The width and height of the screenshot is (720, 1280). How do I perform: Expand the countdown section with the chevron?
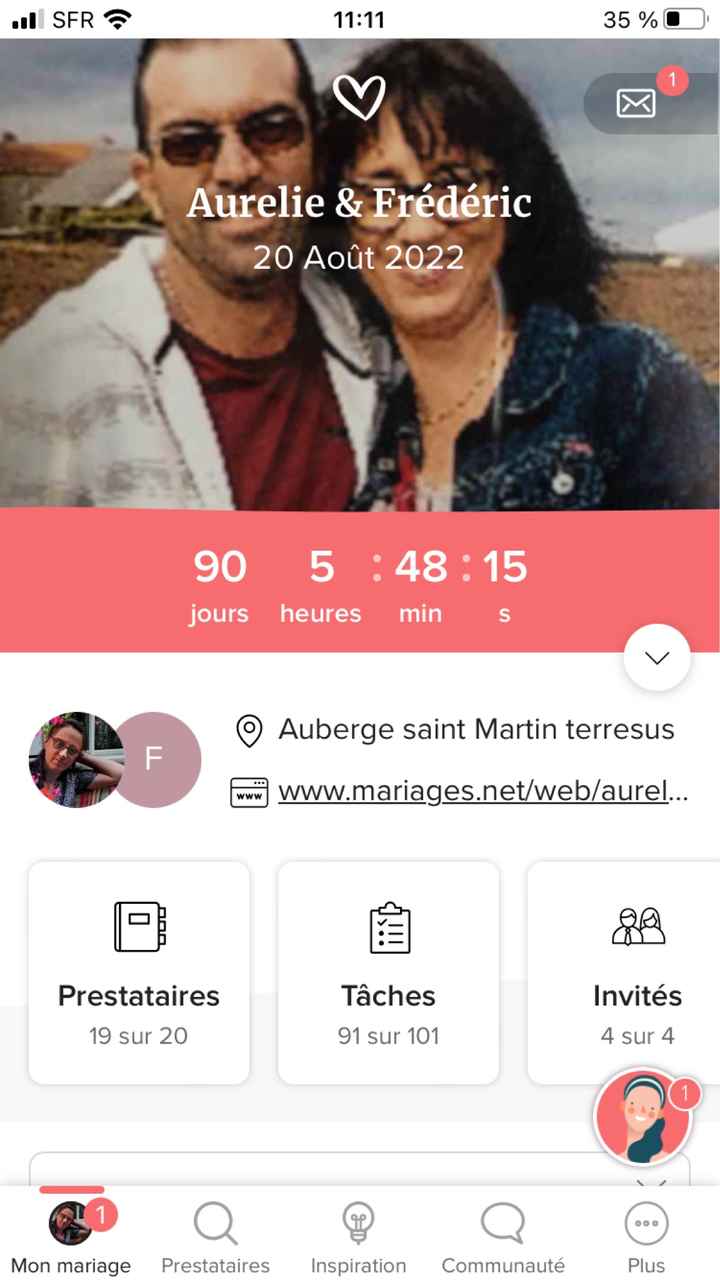pos(657,658)
